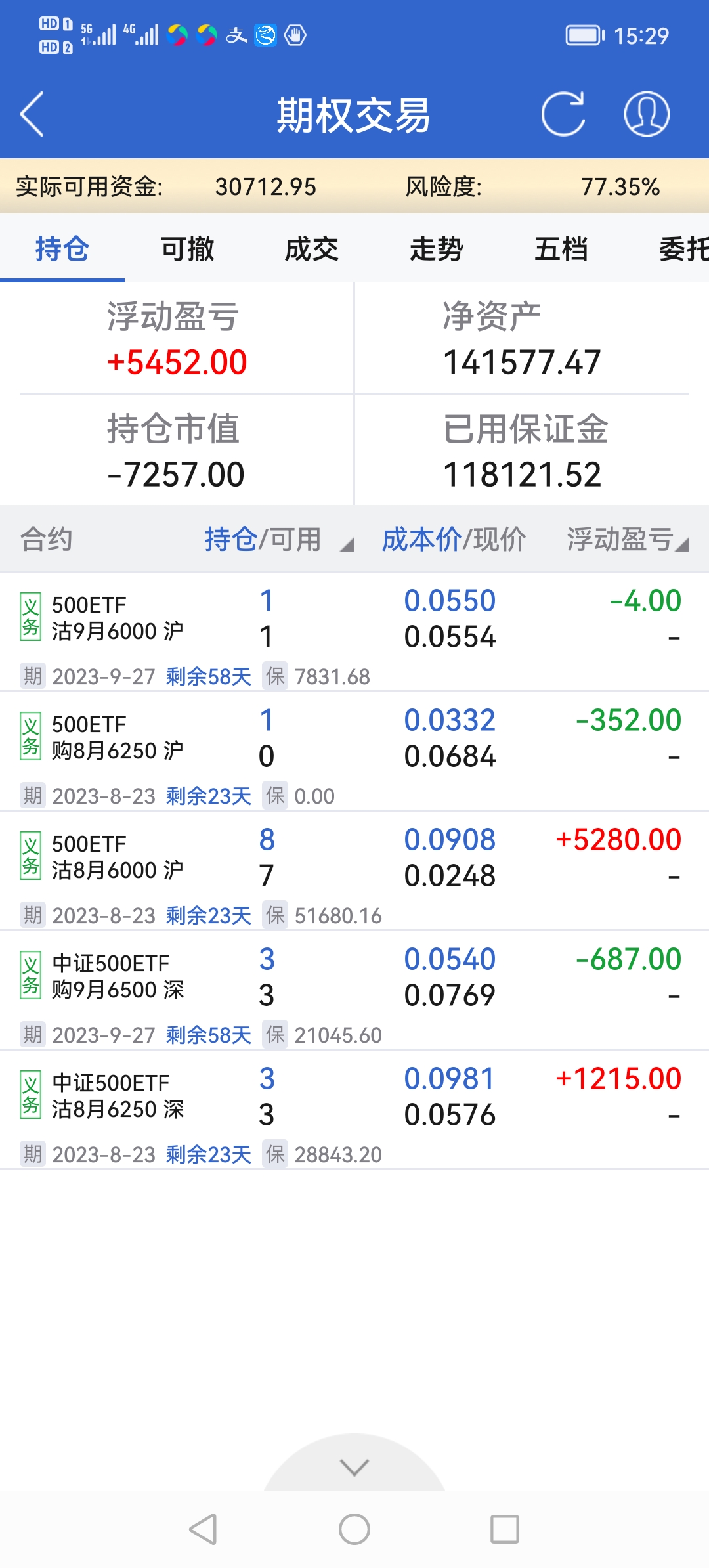
Task: Open the 500ETF 购8月6250 沪 position
Action: 118,738
